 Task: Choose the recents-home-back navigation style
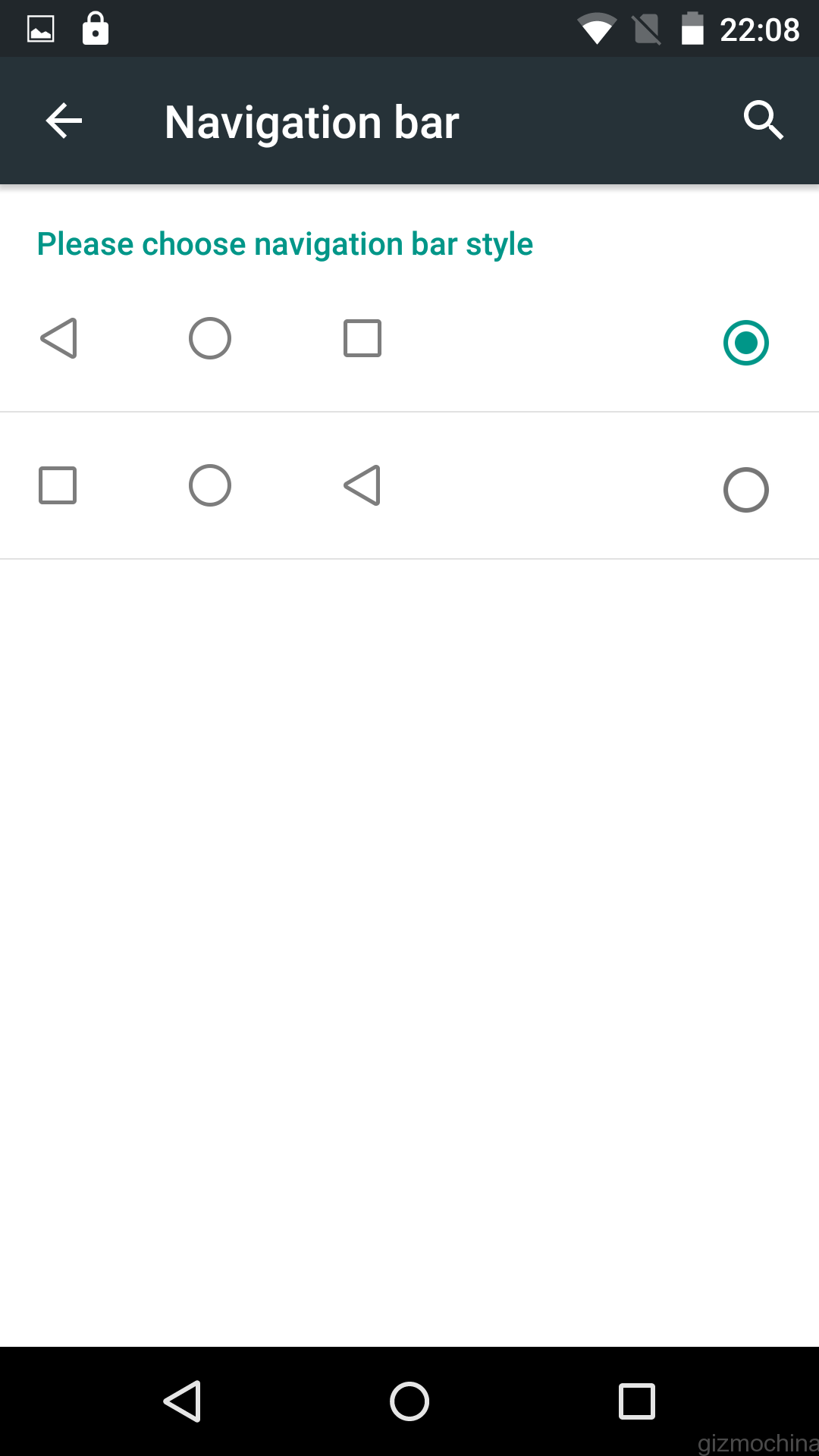(x=745, y=489)
